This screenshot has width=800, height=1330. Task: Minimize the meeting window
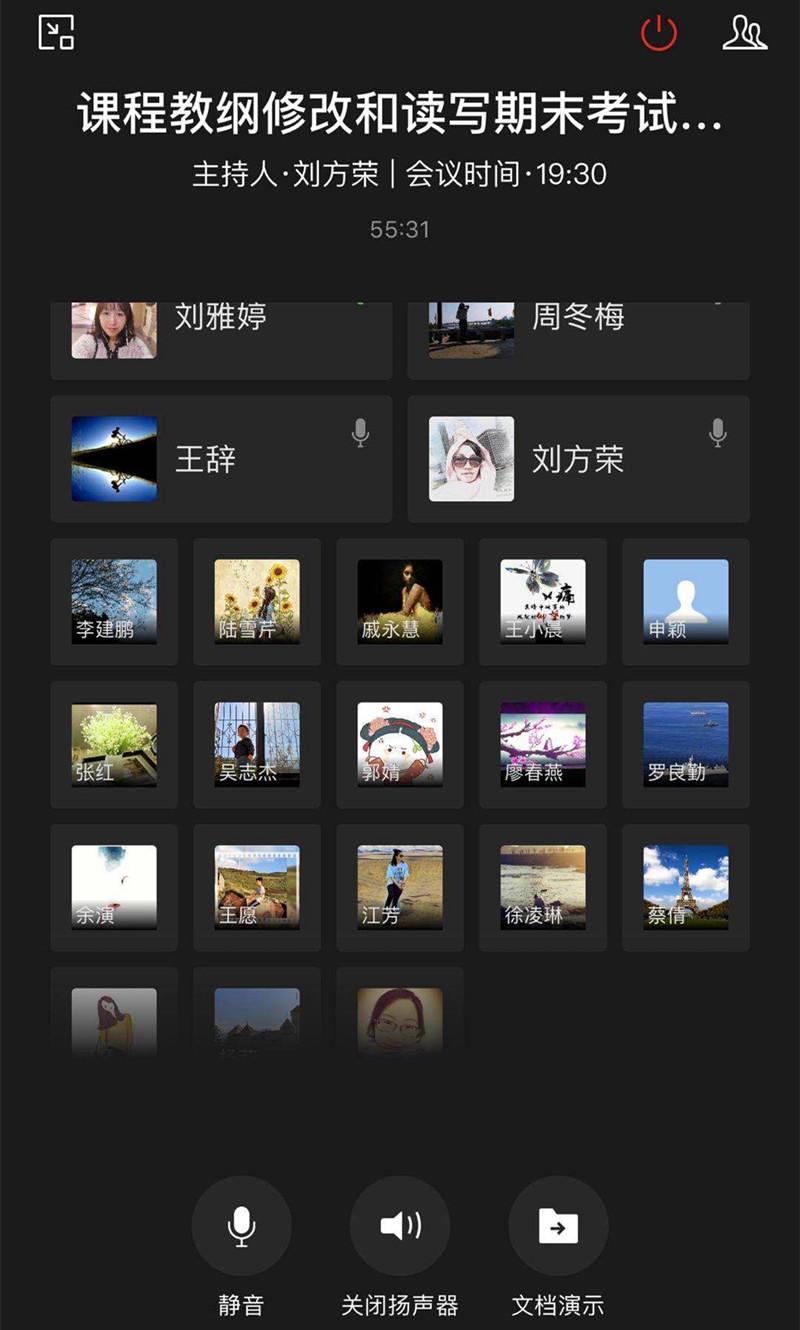tap(56, 33)
